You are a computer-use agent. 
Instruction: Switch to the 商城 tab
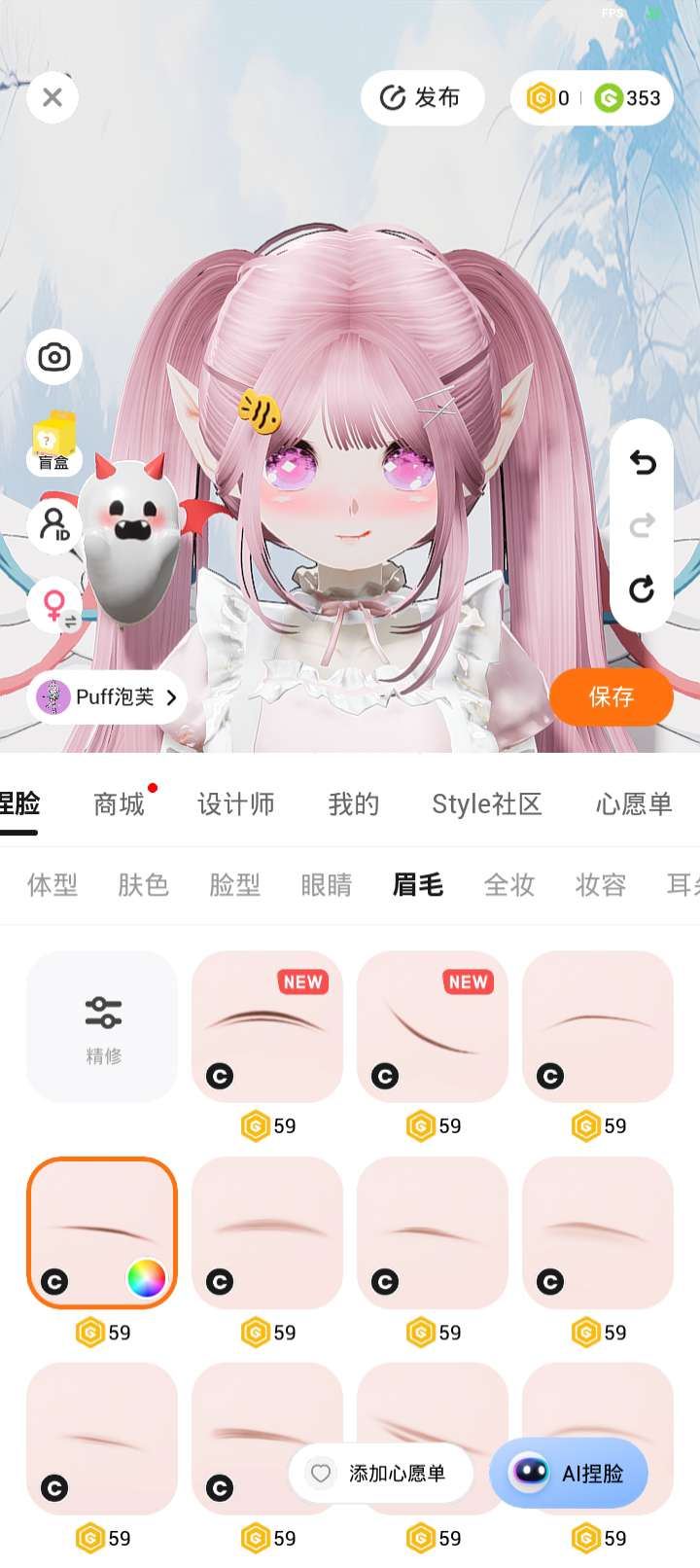click(119, 804)
